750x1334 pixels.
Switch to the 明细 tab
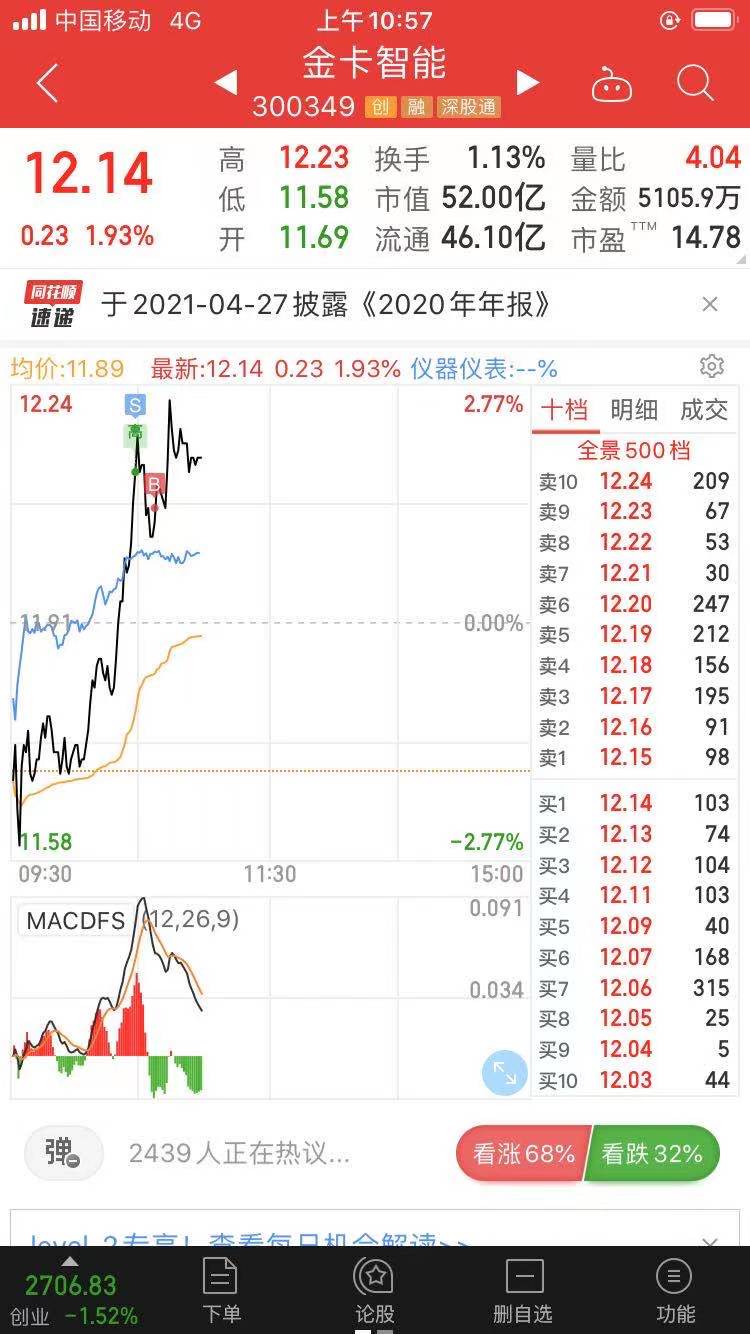[x=634, y=410]
